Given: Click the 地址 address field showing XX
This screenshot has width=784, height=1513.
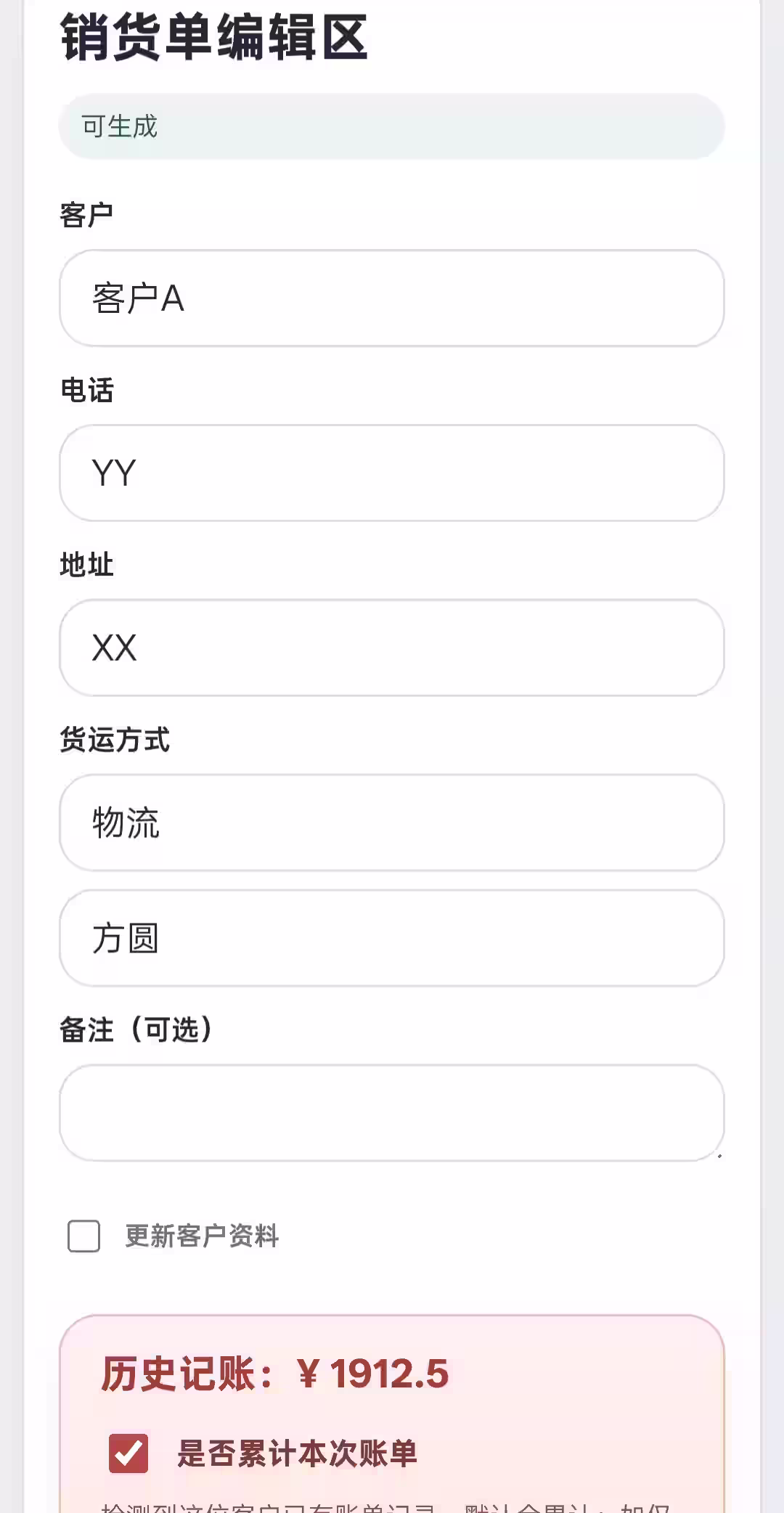Looking at the screenshot, I should (392, 647).
